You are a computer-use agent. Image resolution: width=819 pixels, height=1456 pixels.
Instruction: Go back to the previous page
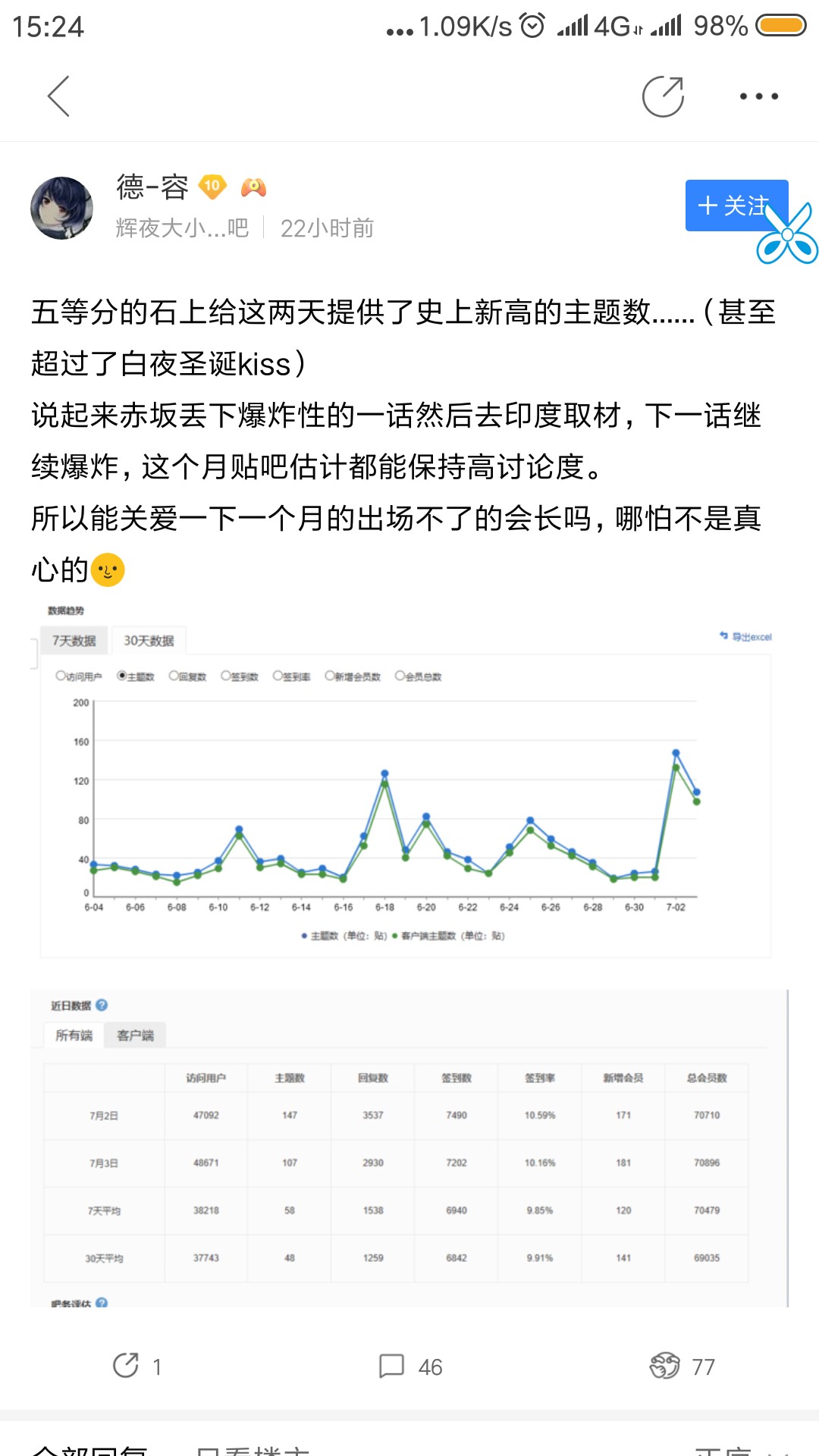pyautogui.click(x=58, y=96)
